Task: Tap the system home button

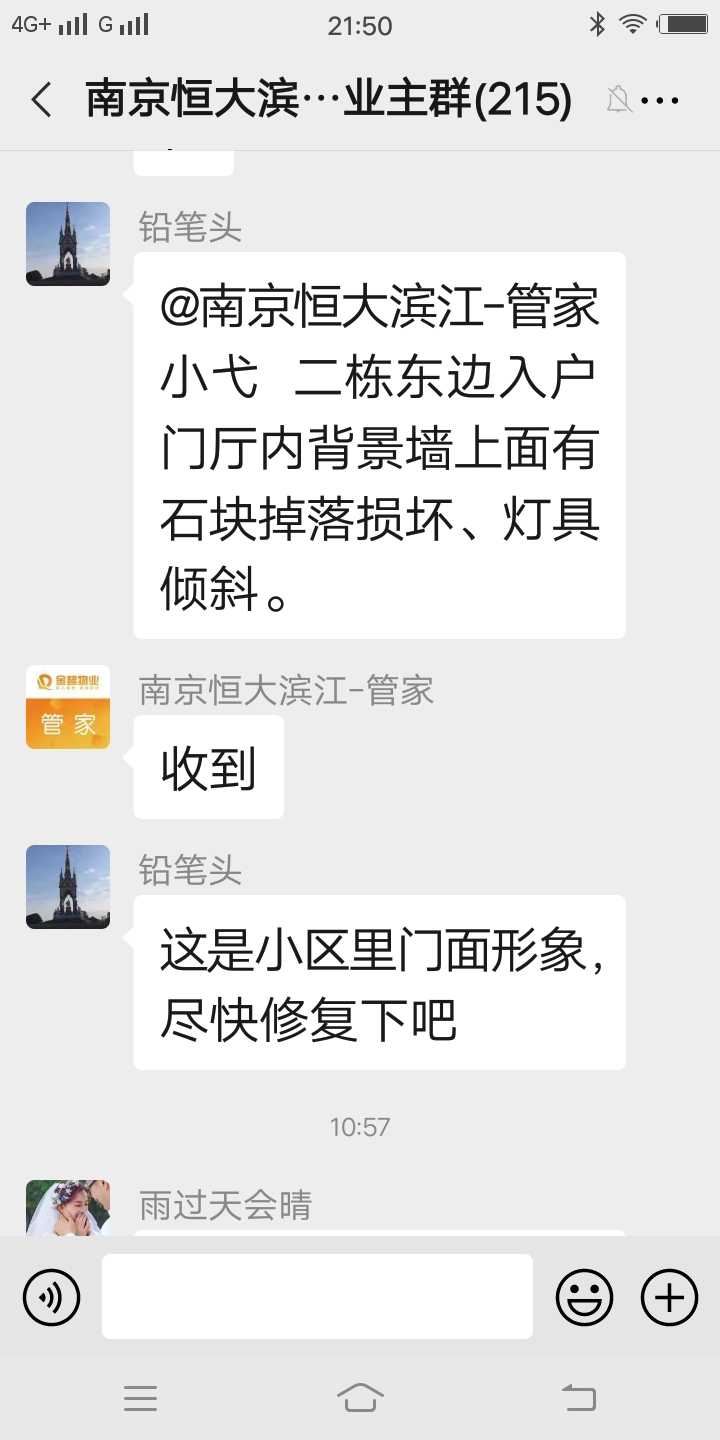Action: 360,1397
